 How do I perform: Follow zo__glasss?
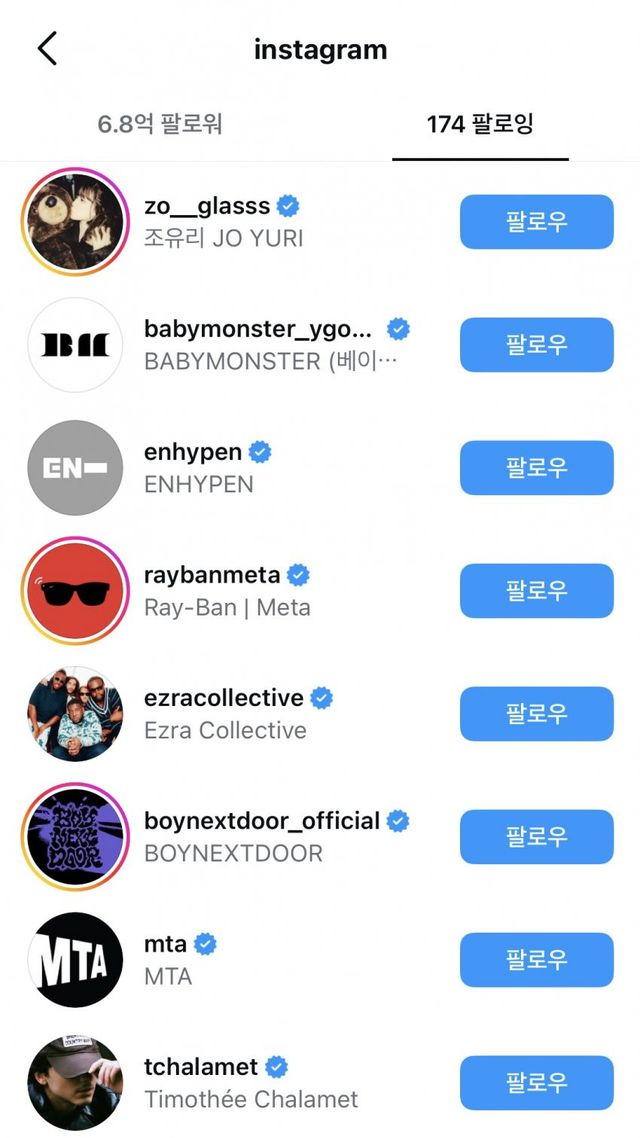coord(536,222)
